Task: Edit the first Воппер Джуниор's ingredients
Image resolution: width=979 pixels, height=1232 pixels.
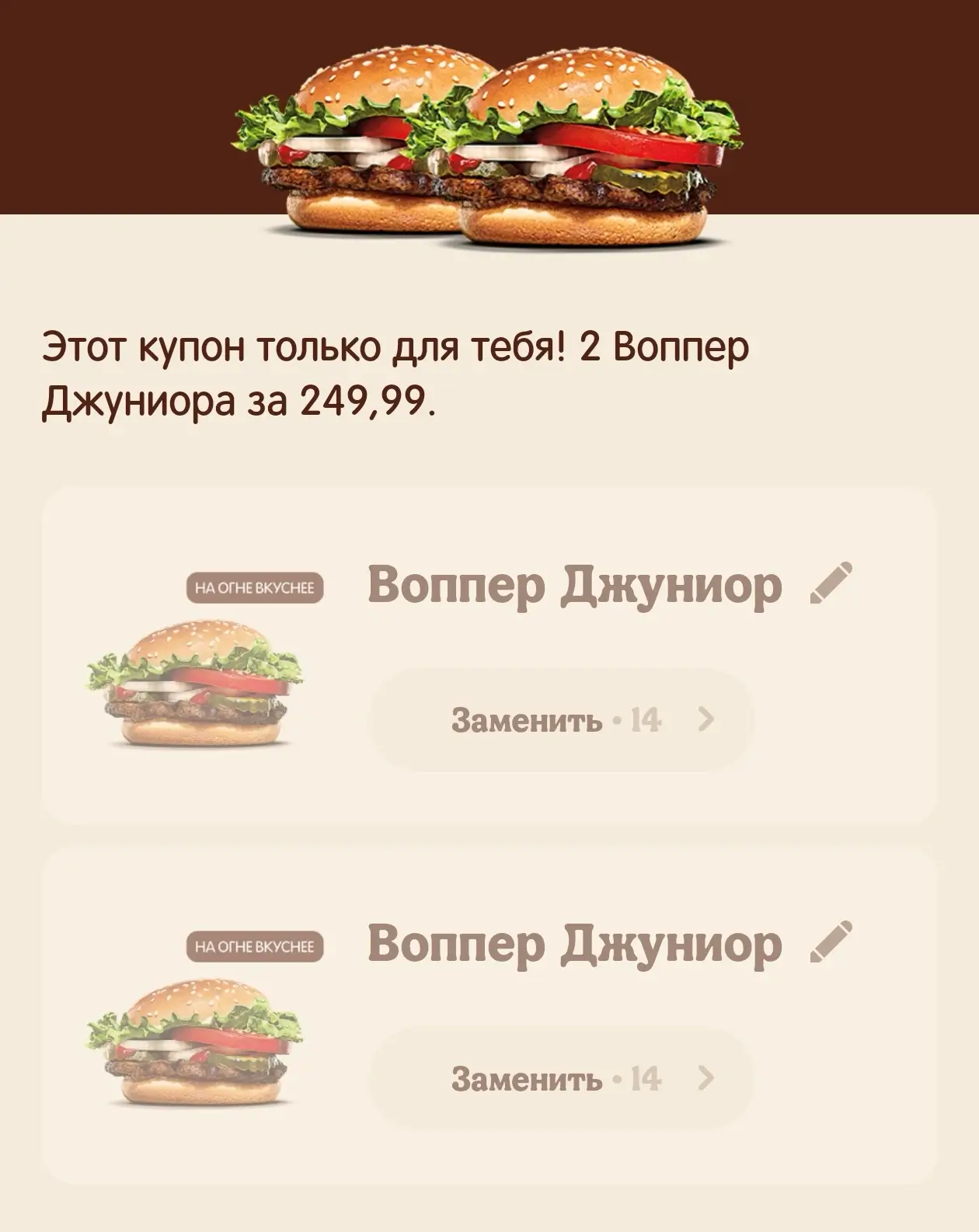Action: click(831, 583)
